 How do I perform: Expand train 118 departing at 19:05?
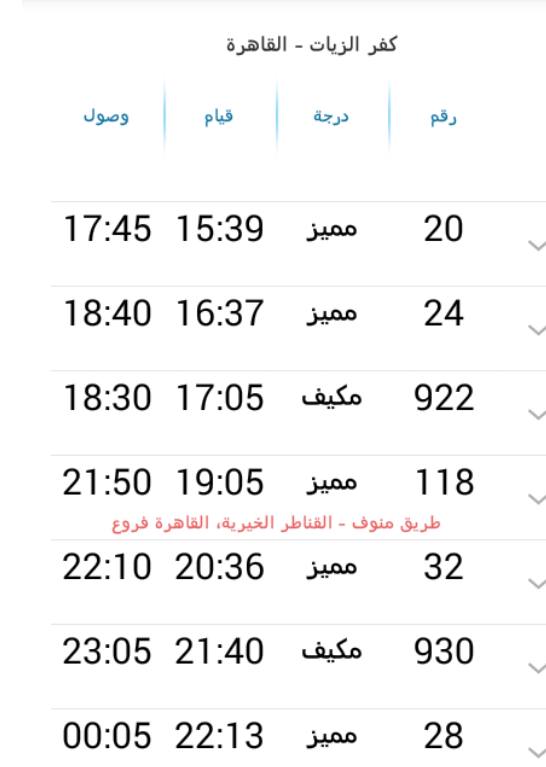coord(537,499)
